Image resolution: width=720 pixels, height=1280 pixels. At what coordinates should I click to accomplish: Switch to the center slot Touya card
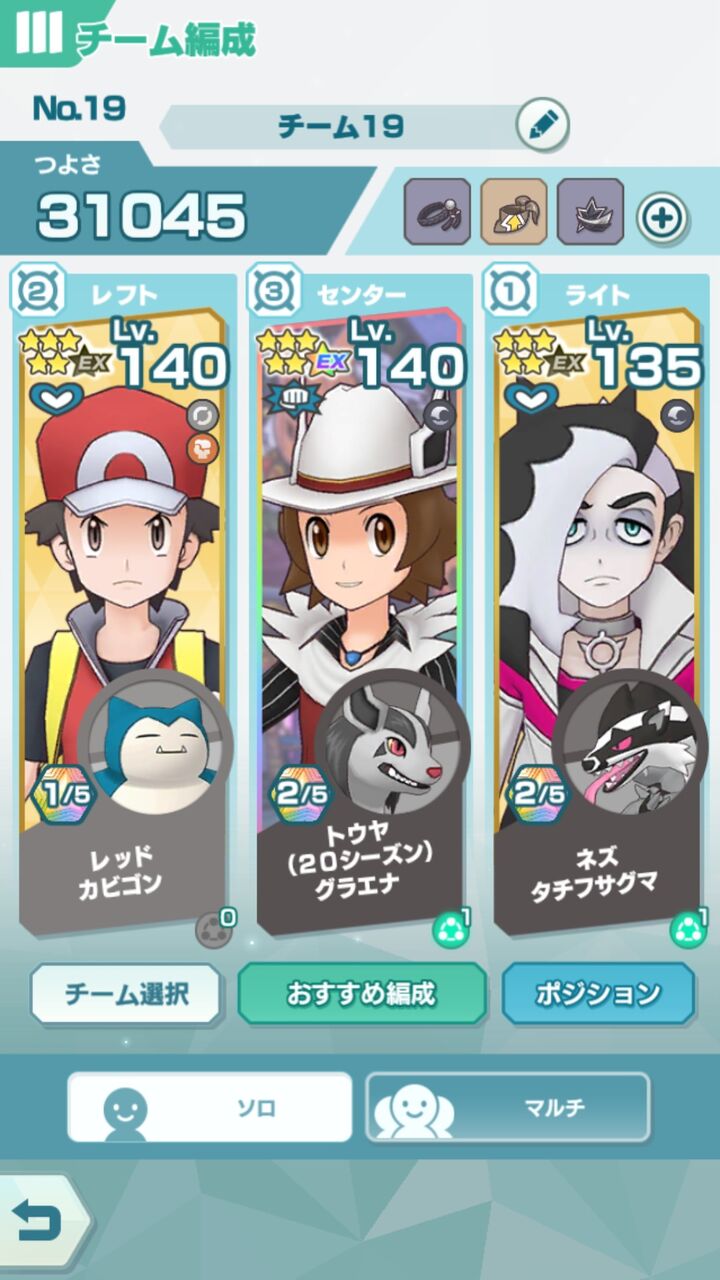click(360, 600)
